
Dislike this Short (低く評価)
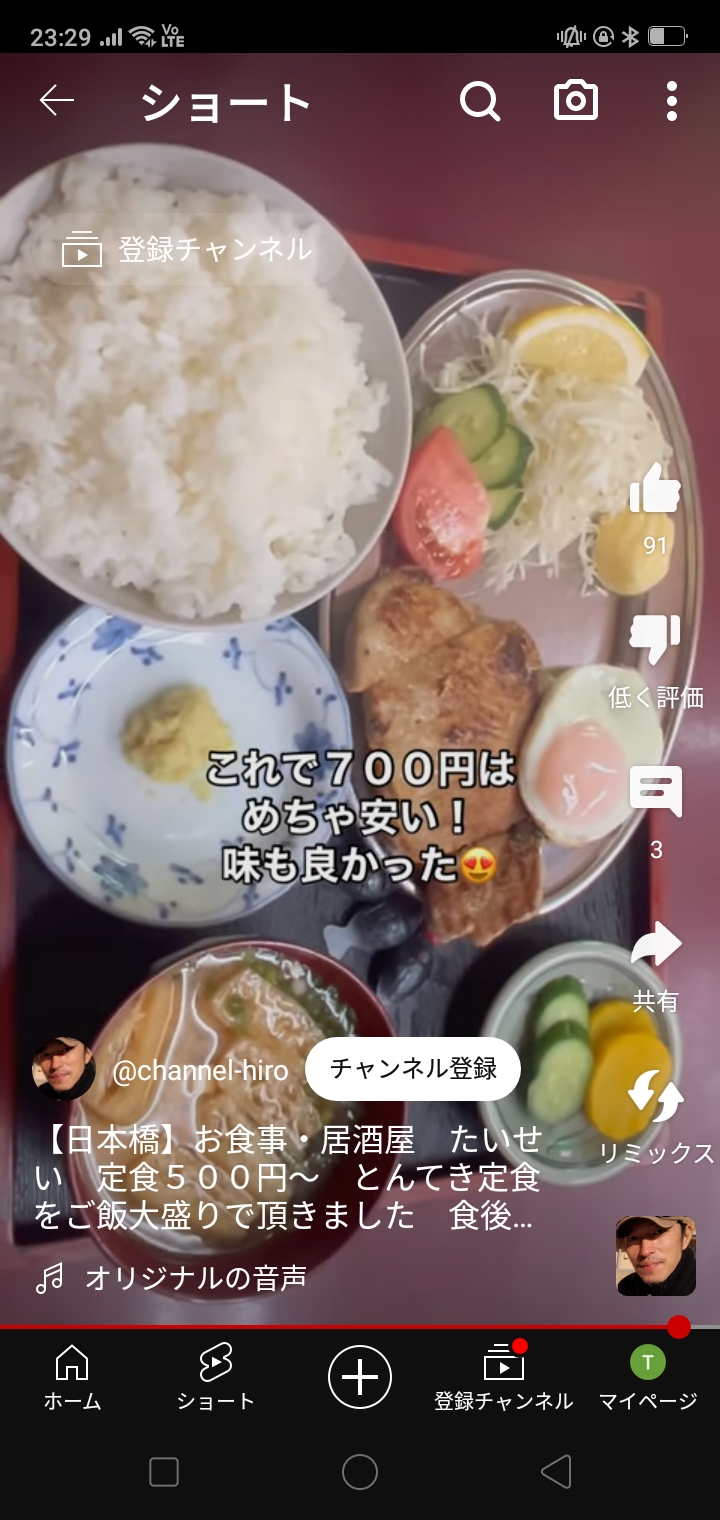coord(655,642)
